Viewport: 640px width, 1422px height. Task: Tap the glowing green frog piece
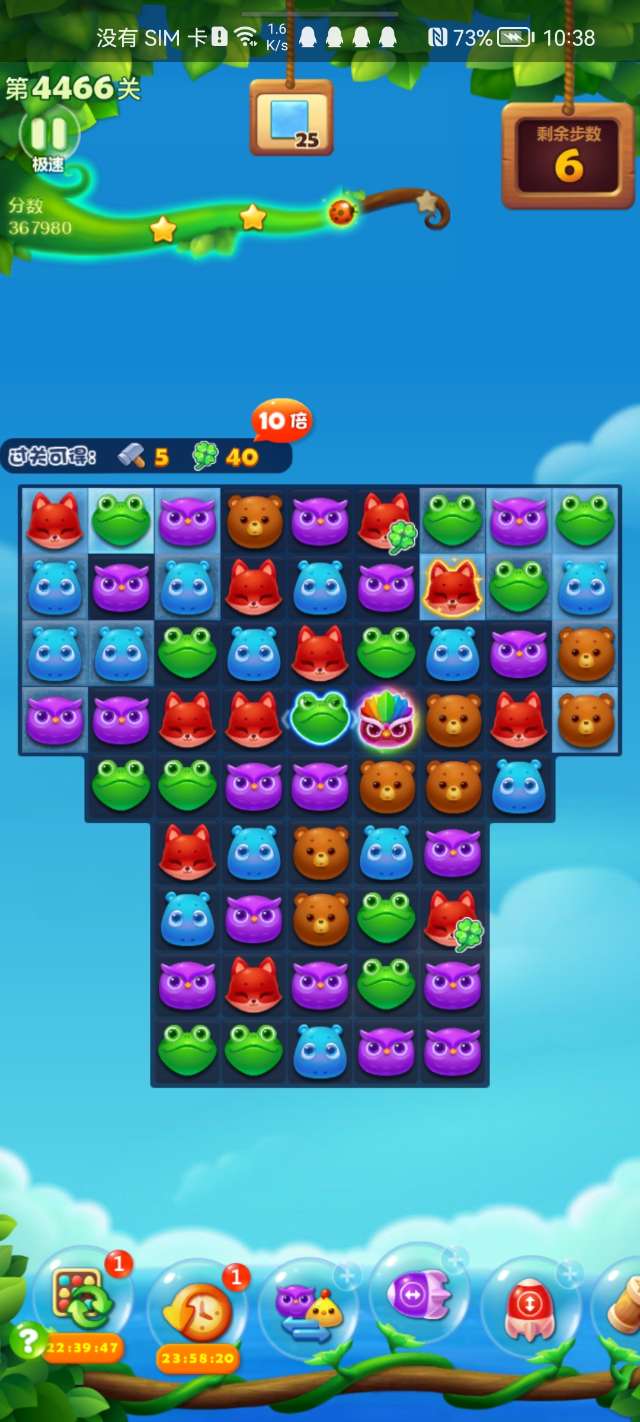[320, 717]
